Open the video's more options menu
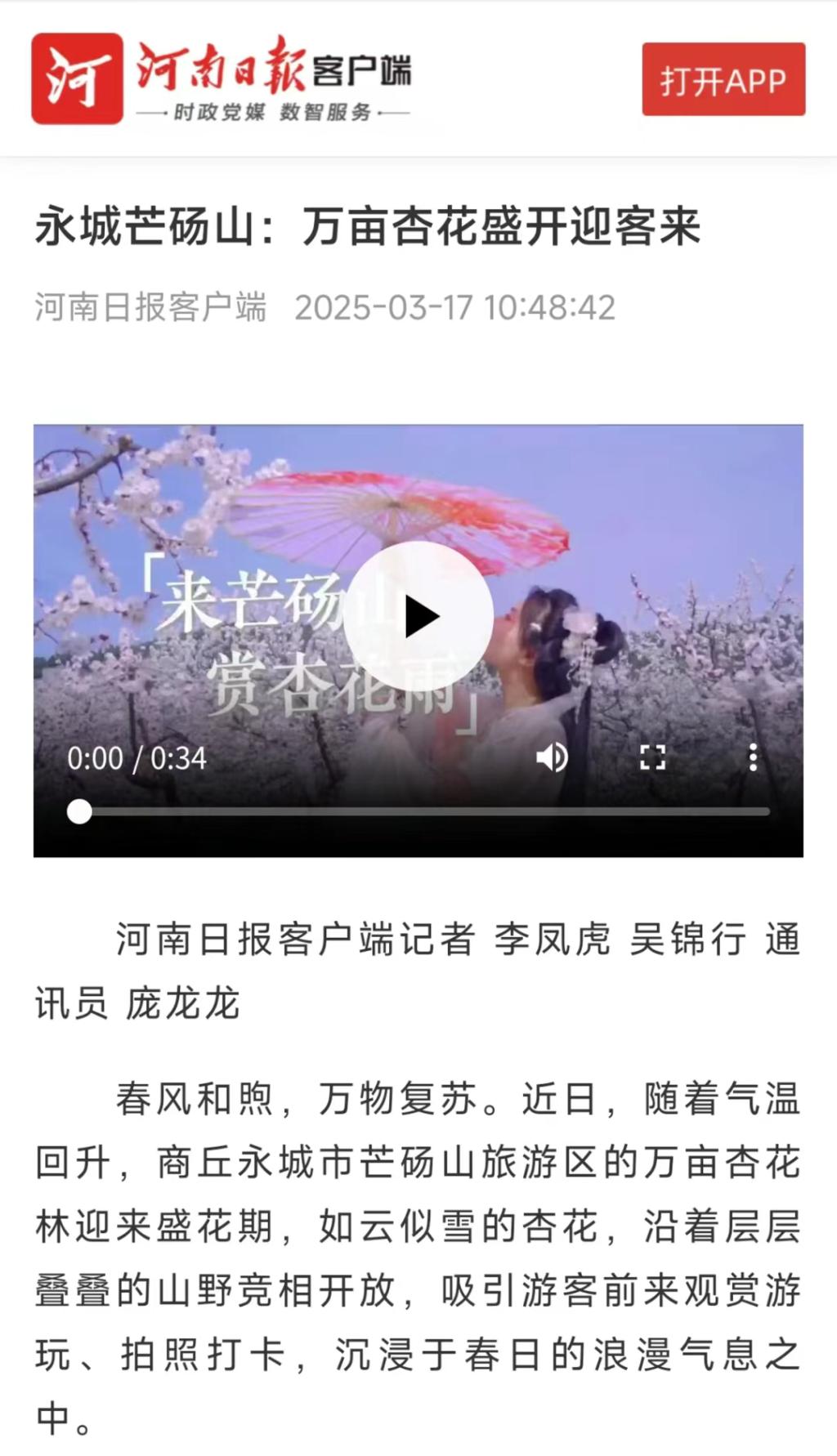 tap(753, 757)
